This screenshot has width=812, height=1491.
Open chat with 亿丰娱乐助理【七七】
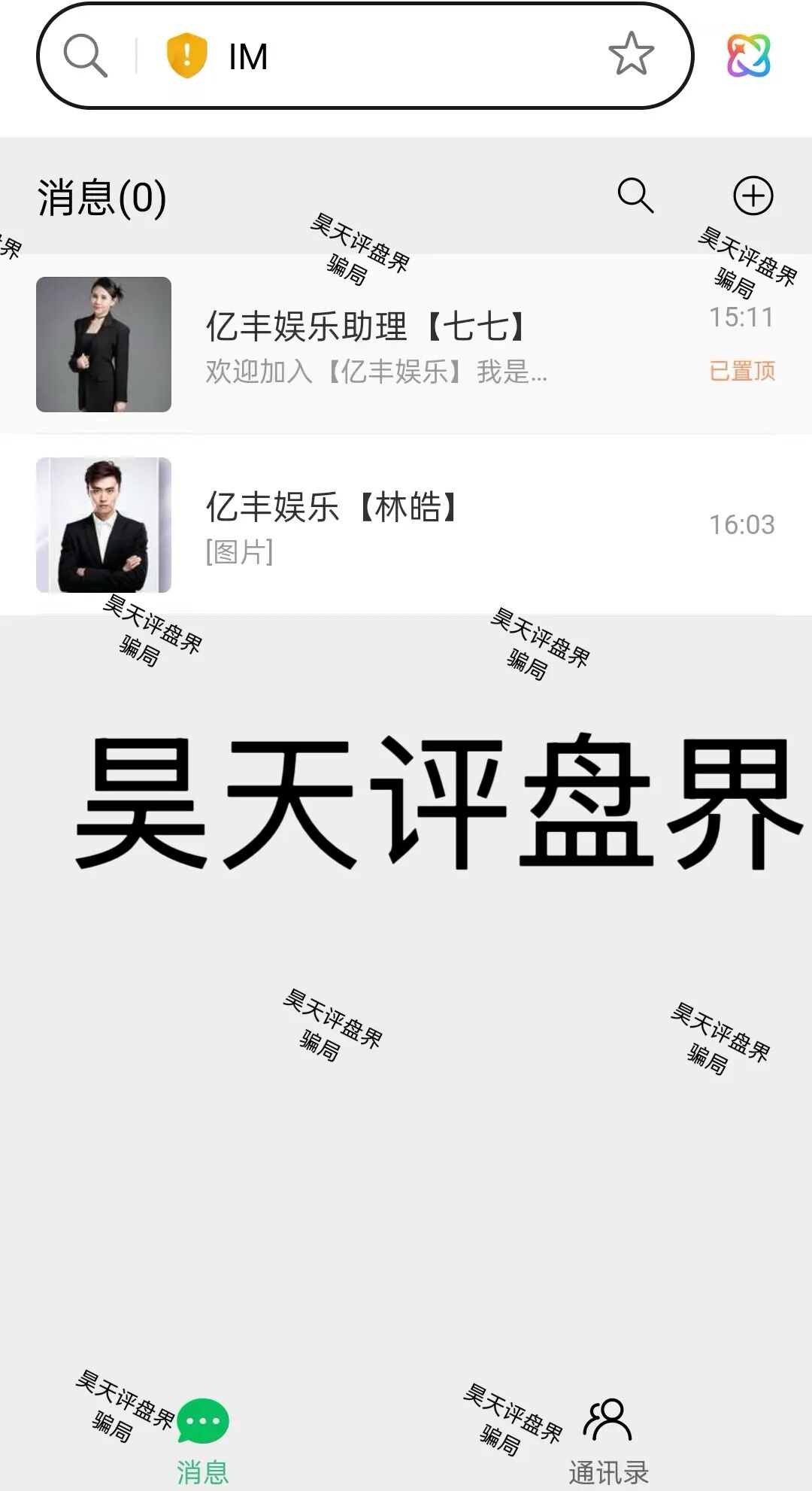[x=406, y=345]
